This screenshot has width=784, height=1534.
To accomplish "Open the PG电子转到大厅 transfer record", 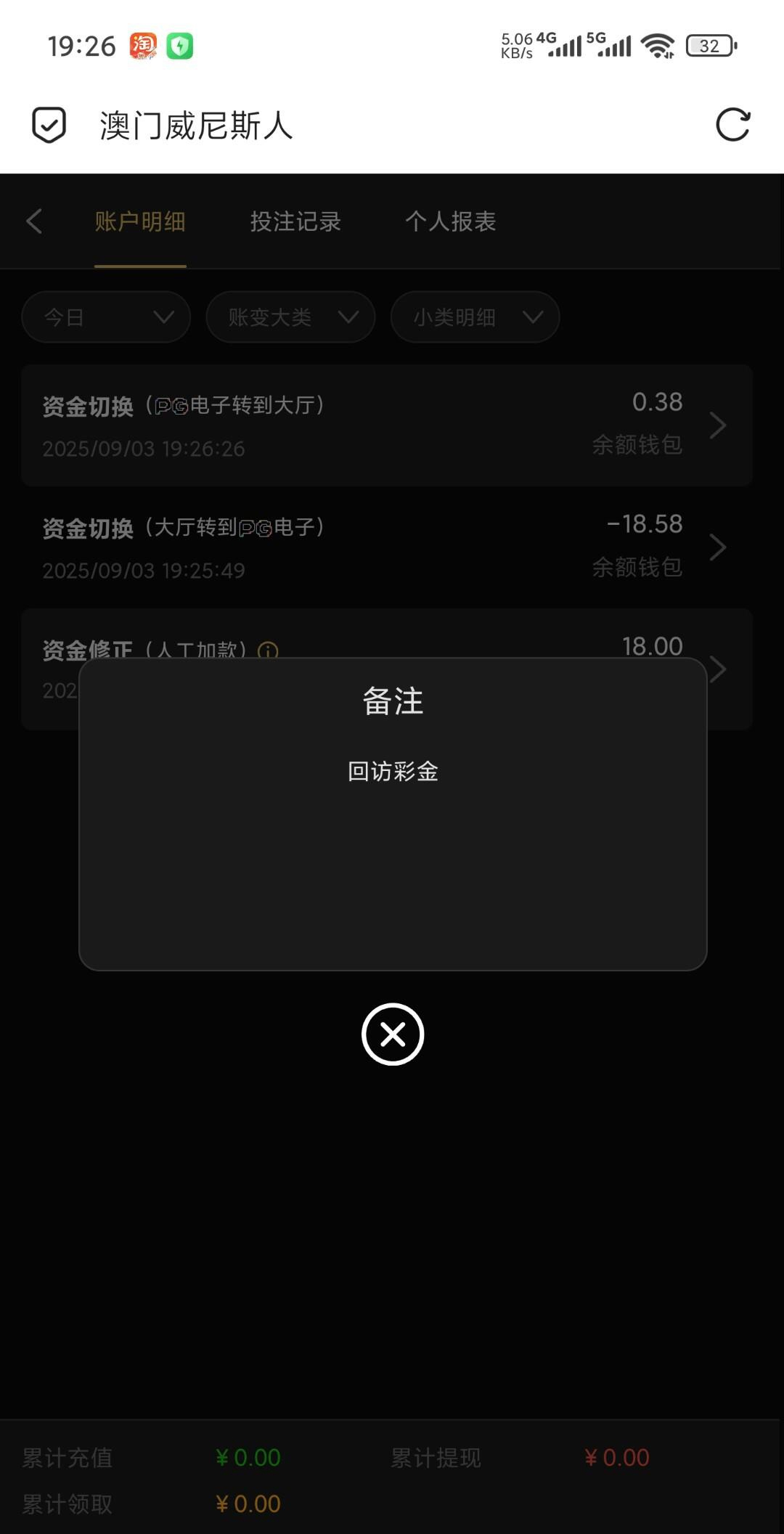I will [386, 425].
